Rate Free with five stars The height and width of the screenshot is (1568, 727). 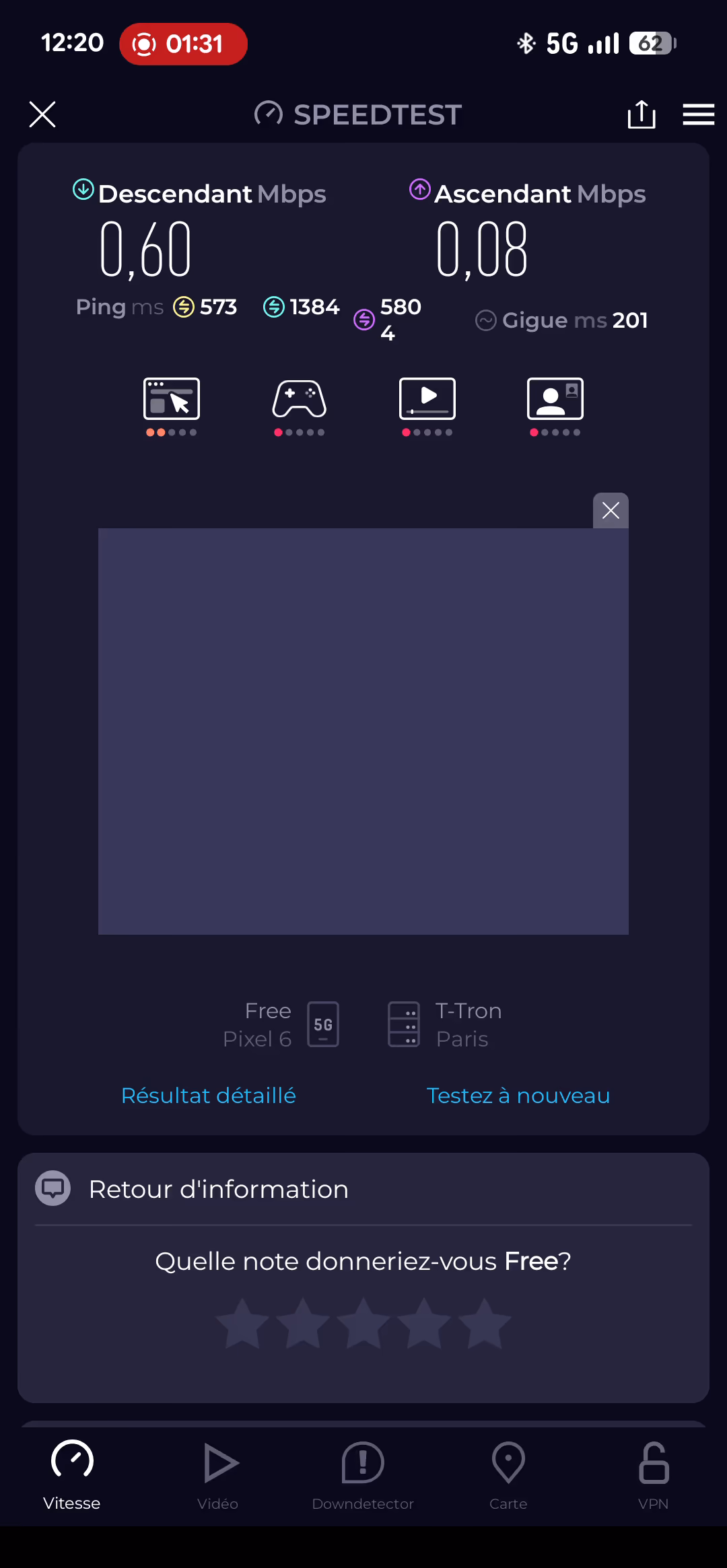coord(485,1324)
